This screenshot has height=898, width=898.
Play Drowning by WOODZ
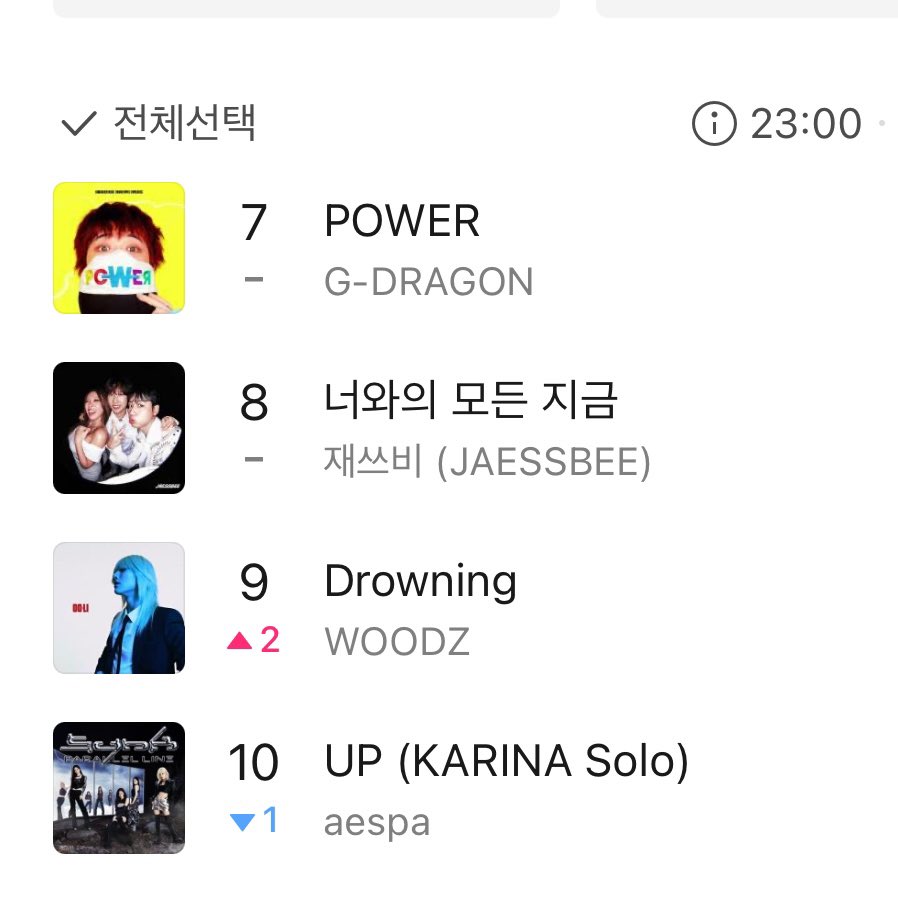[x=420, y=581]
